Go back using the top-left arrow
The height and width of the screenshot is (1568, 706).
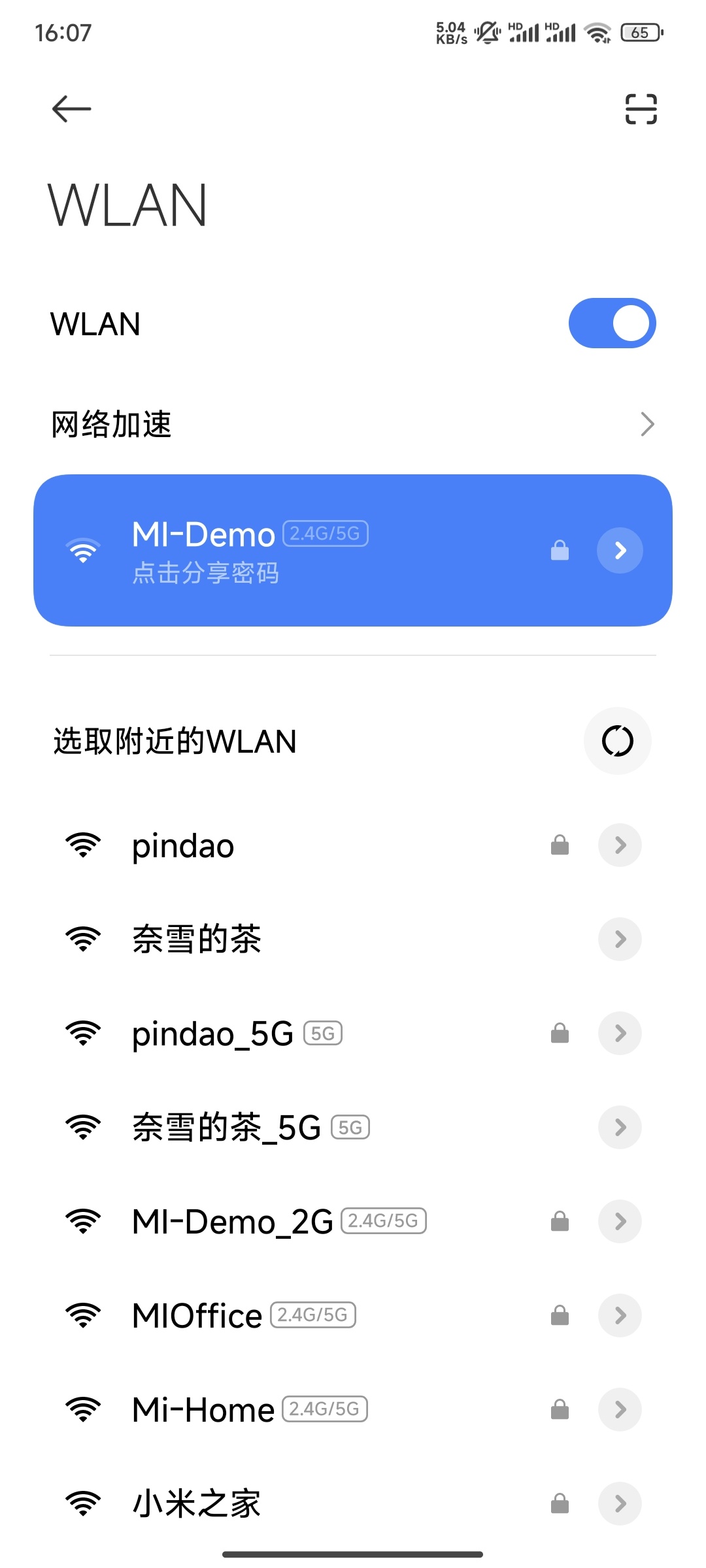tap(71, 108)
